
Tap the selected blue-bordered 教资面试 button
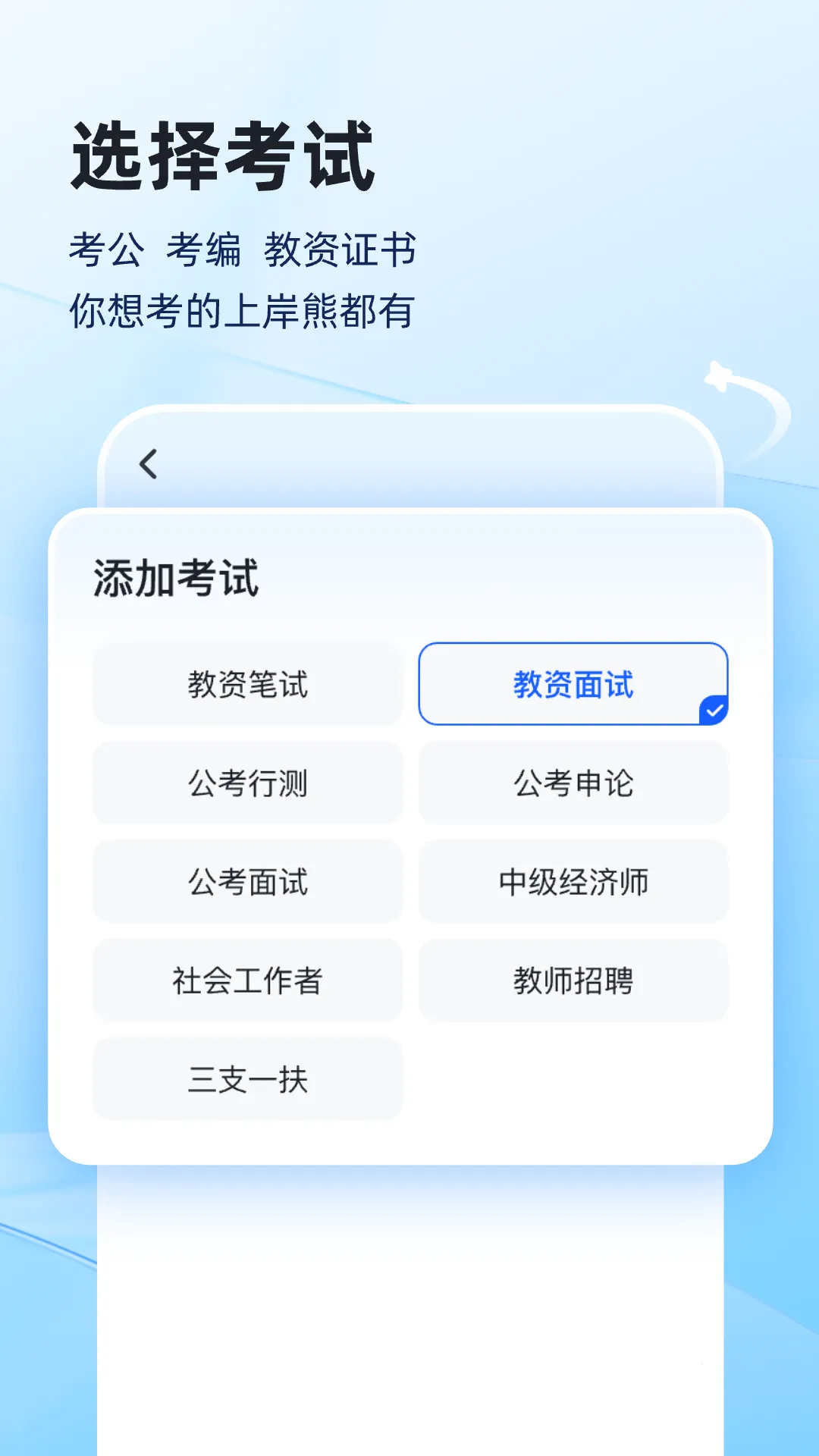coord(573,683)
